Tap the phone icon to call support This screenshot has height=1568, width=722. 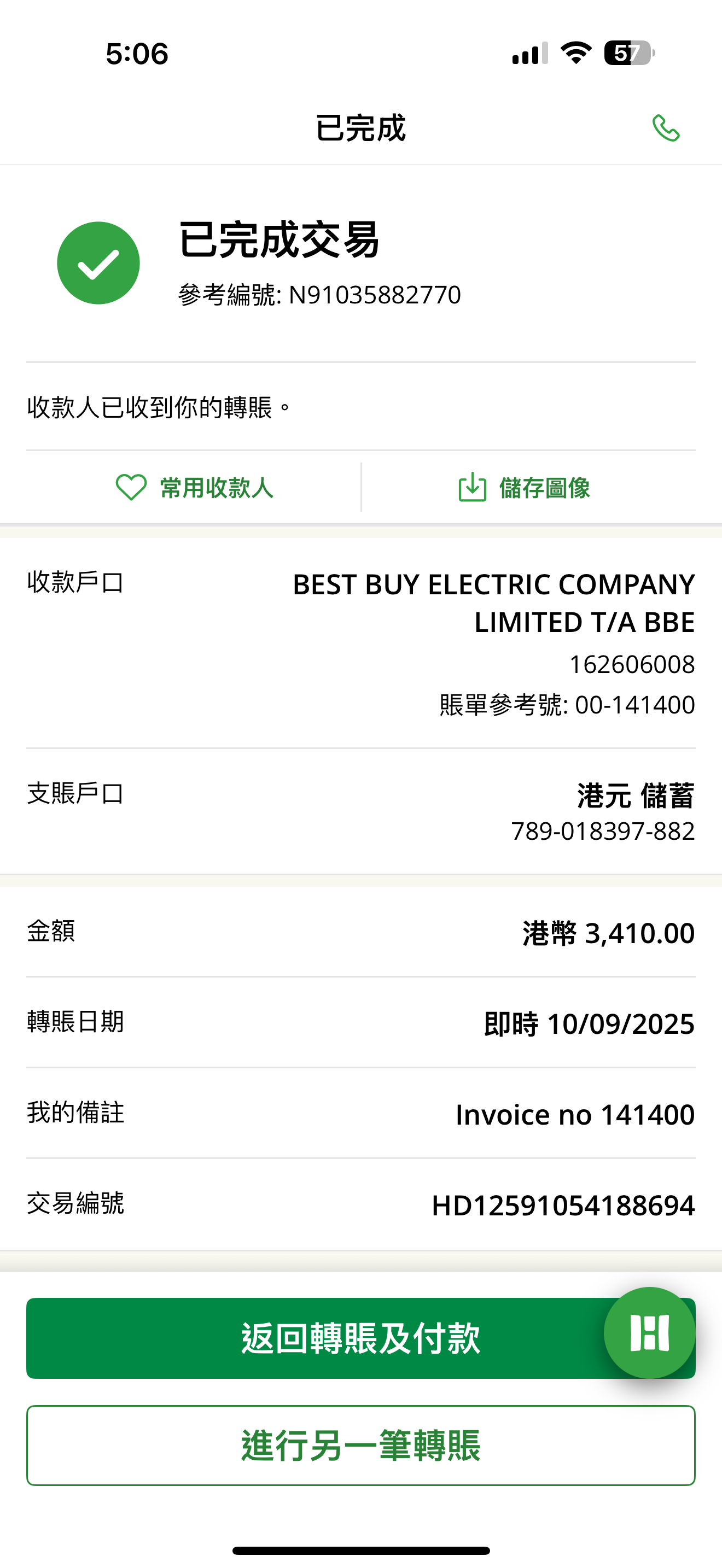coord(665,128)
